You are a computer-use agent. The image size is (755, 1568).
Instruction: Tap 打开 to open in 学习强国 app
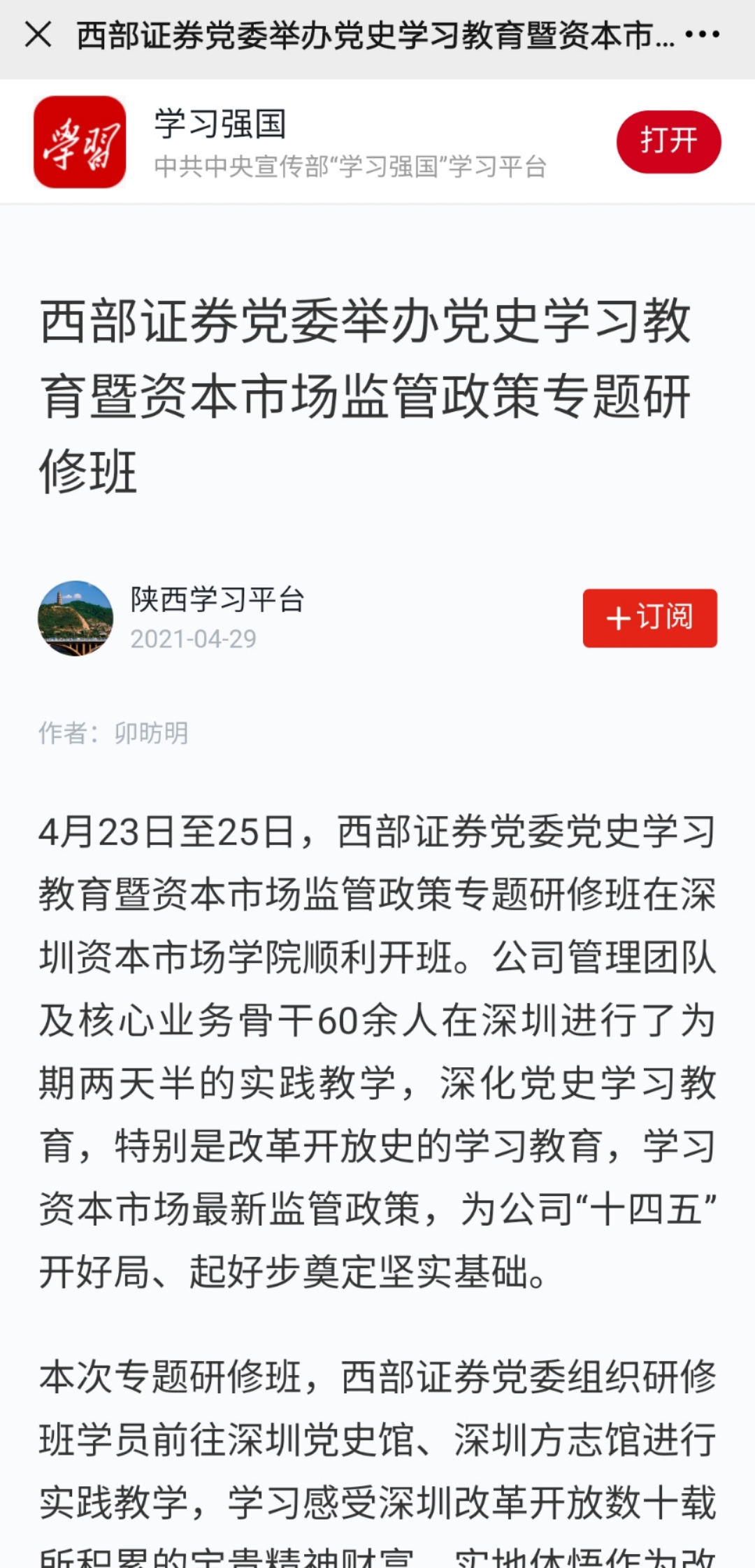668,141
